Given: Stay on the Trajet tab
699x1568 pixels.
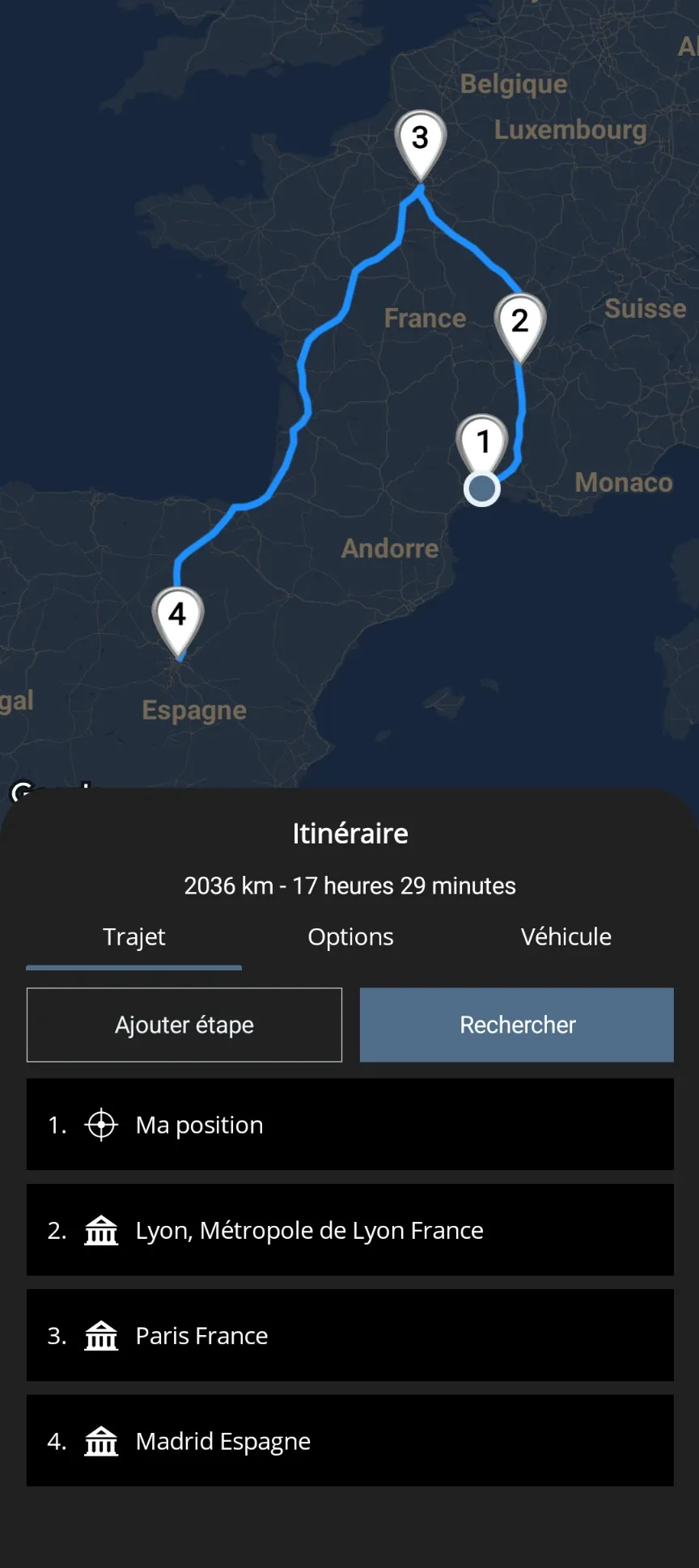Looking at the screenshot, I should [x=133, y=936].
